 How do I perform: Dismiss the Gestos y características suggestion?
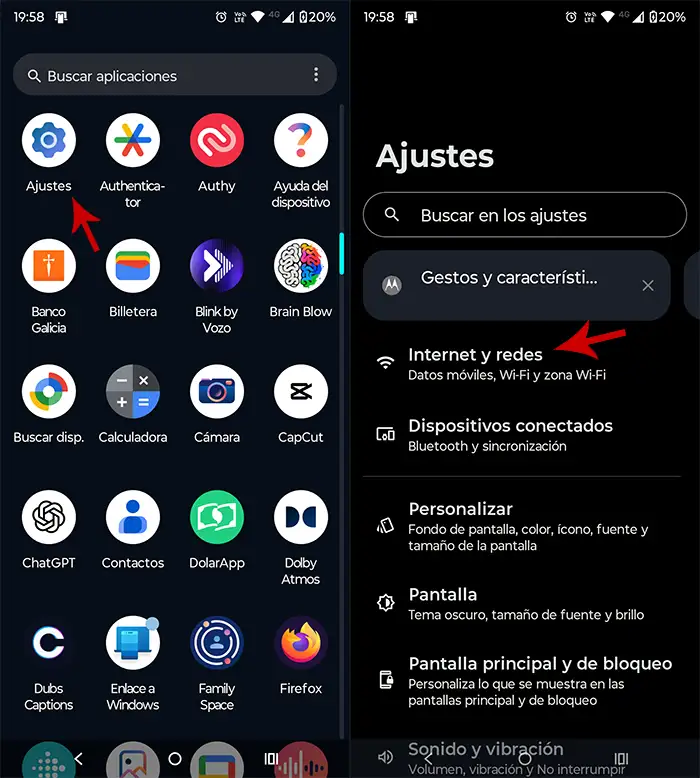(648, 286)
